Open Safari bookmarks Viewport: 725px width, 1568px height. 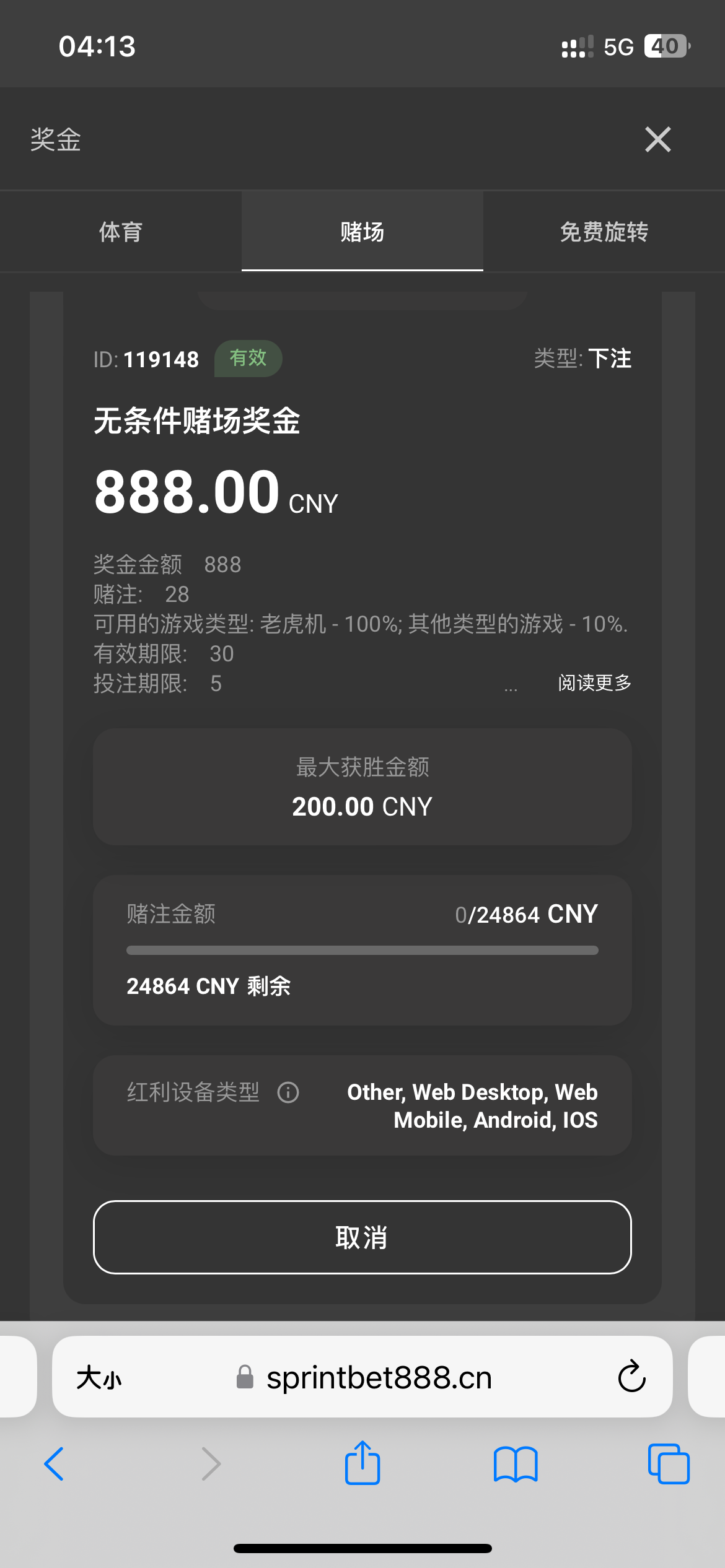point(515,1464)
